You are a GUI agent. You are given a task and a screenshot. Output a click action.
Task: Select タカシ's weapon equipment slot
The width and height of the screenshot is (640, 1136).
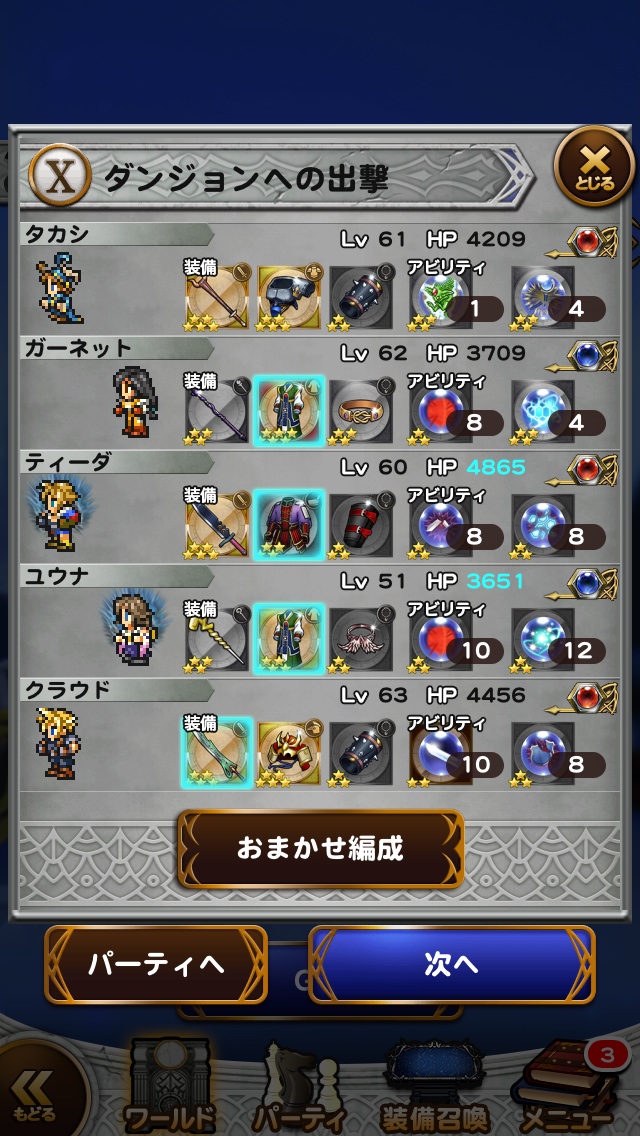[217, 298]
